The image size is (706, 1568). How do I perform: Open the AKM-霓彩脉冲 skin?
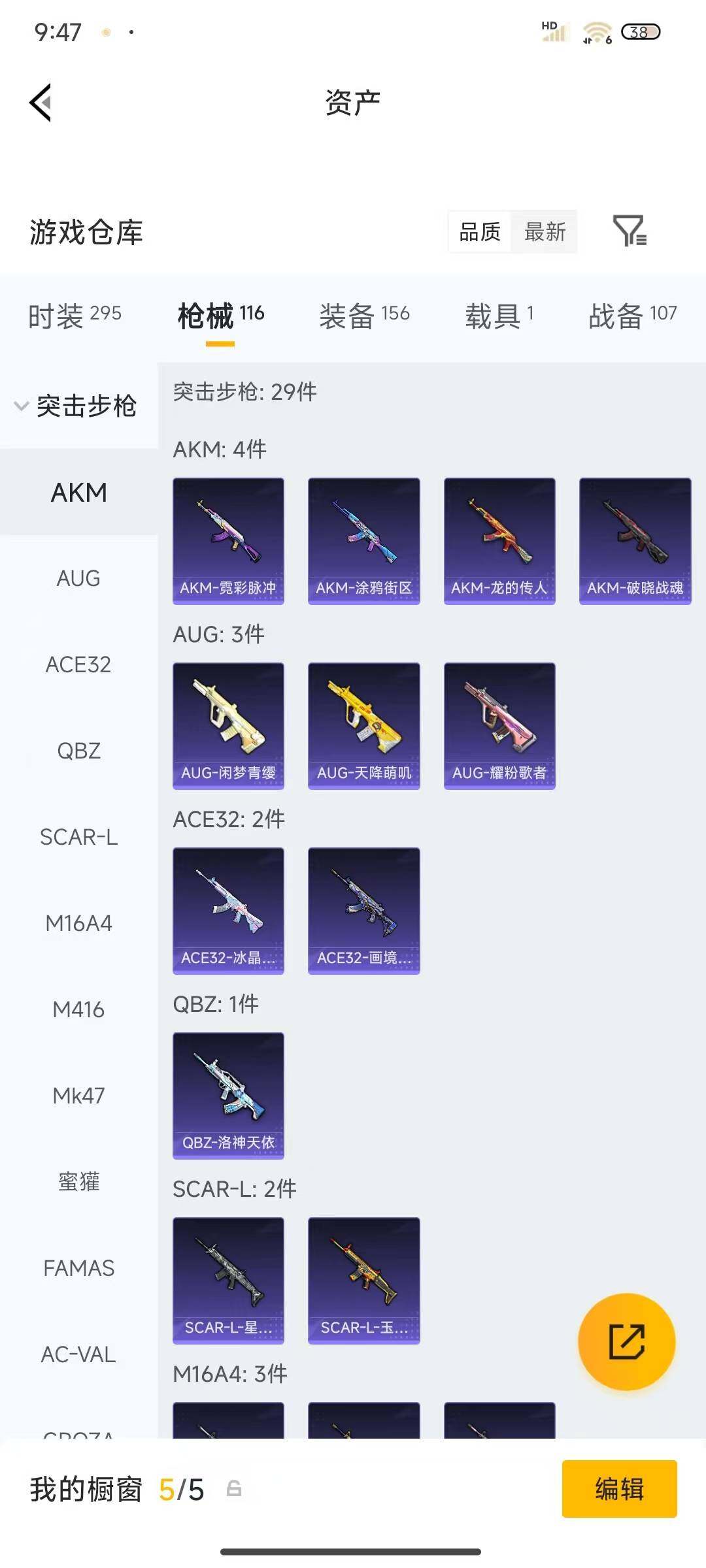point(228,540)
